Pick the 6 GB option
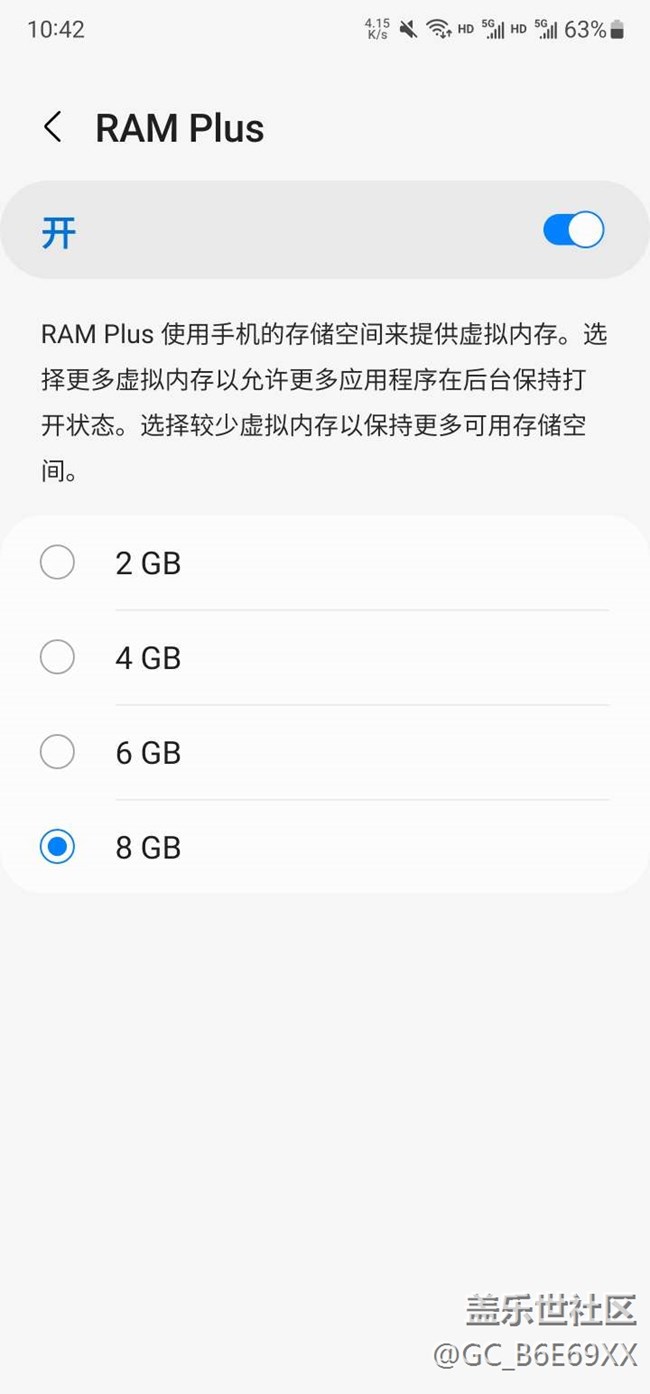650x1394 pixels. click(325, 753)
